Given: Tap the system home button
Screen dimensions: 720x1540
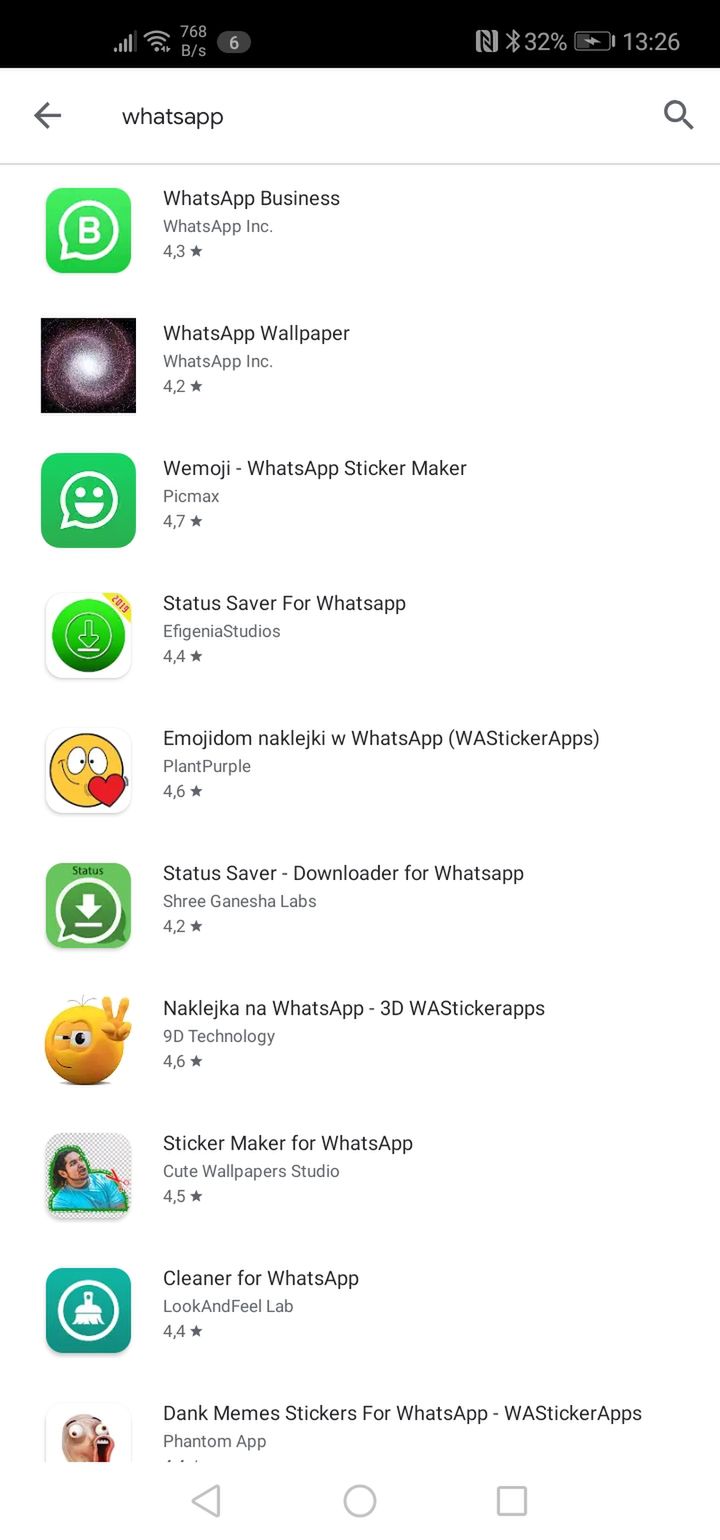Looking at the screenshot, I should coord(359,1500).
